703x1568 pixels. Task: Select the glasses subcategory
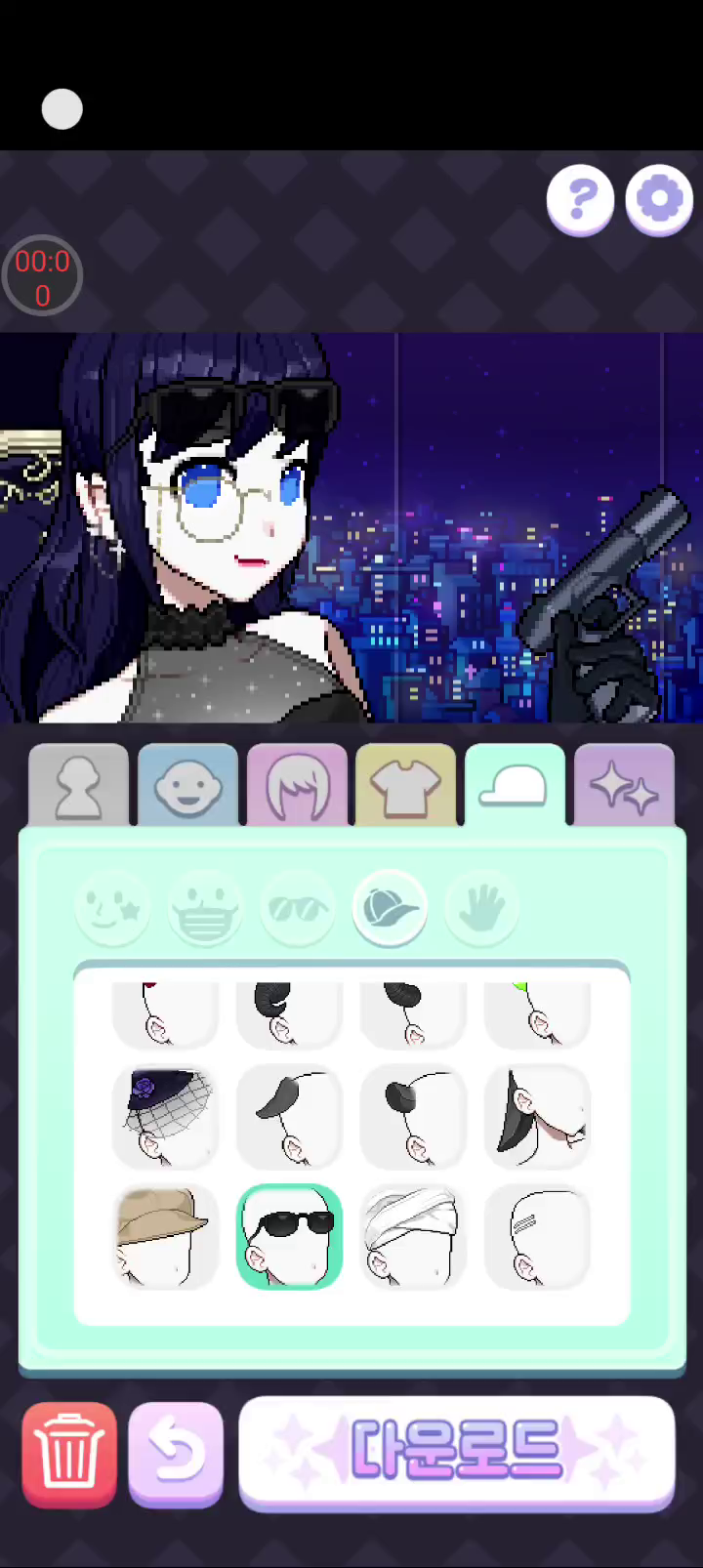[x=297, y=909]
